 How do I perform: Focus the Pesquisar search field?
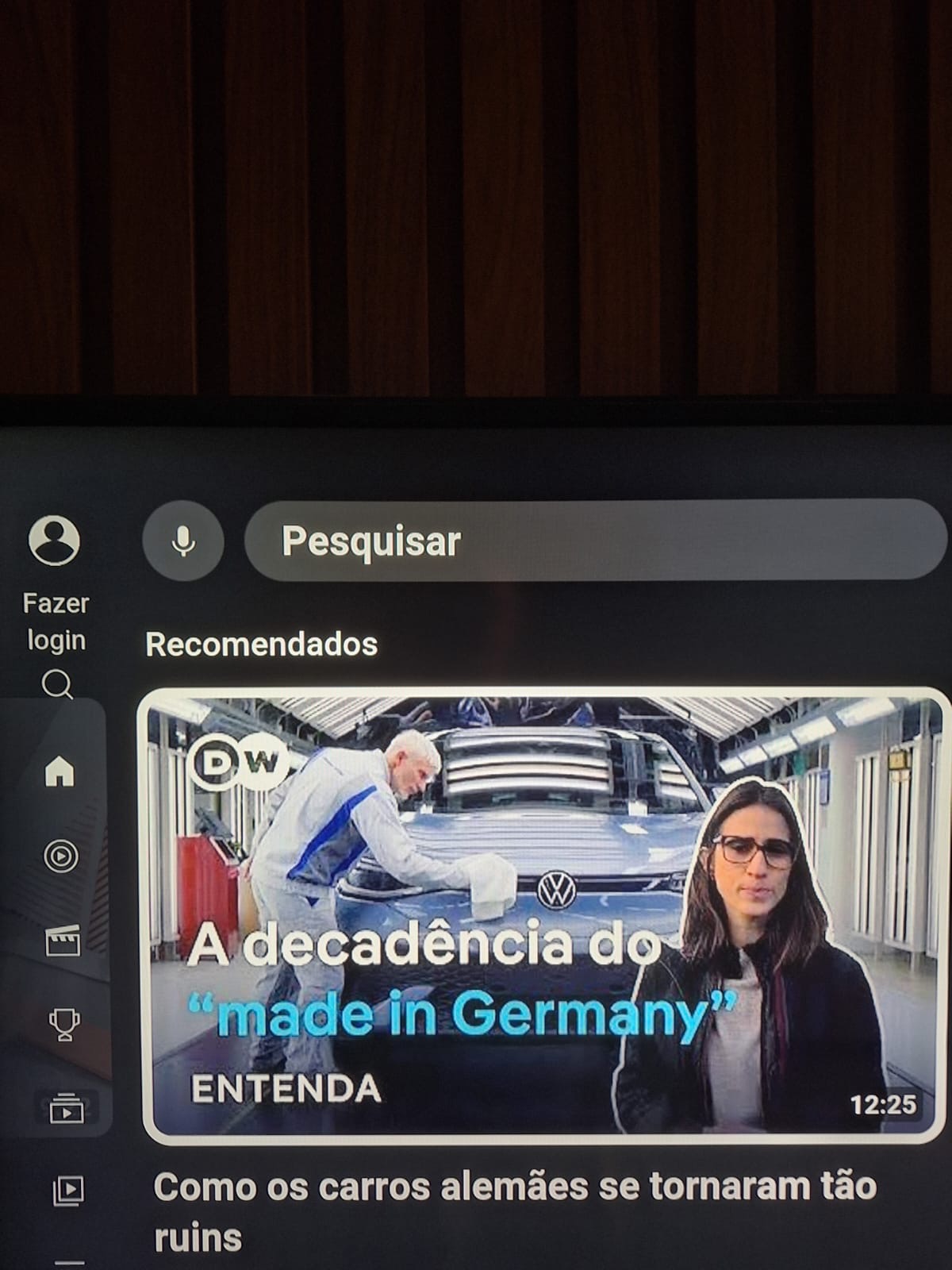coord(595,541)
